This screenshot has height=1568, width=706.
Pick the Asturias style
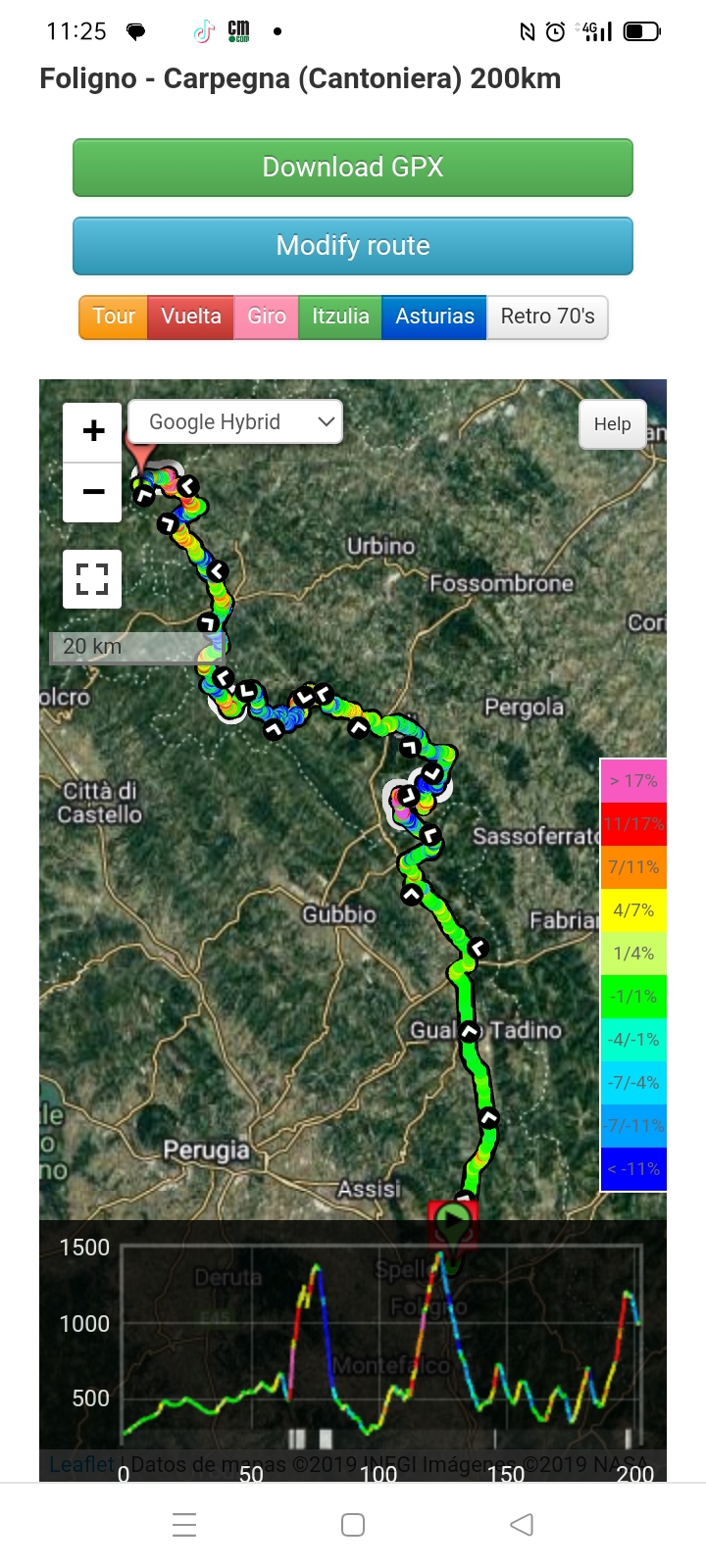pyautogui.click(x=434, y=317)
